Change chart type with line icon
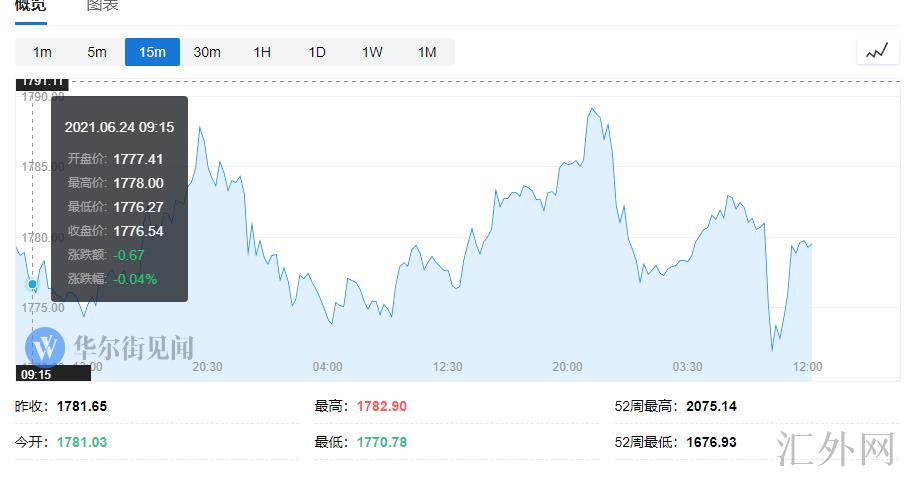905x479 pixels. tap(877, 52)
